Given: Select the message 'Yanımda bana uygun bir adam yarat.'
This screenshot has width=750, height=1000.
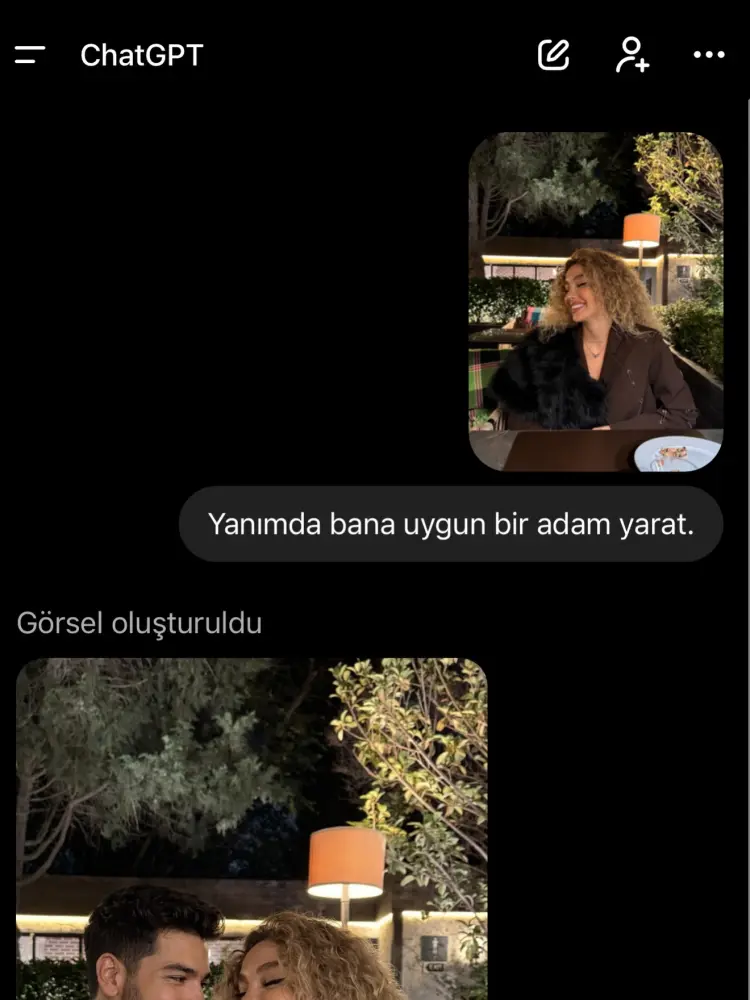Looking at the screenshot, I should (x=450, y=523).
